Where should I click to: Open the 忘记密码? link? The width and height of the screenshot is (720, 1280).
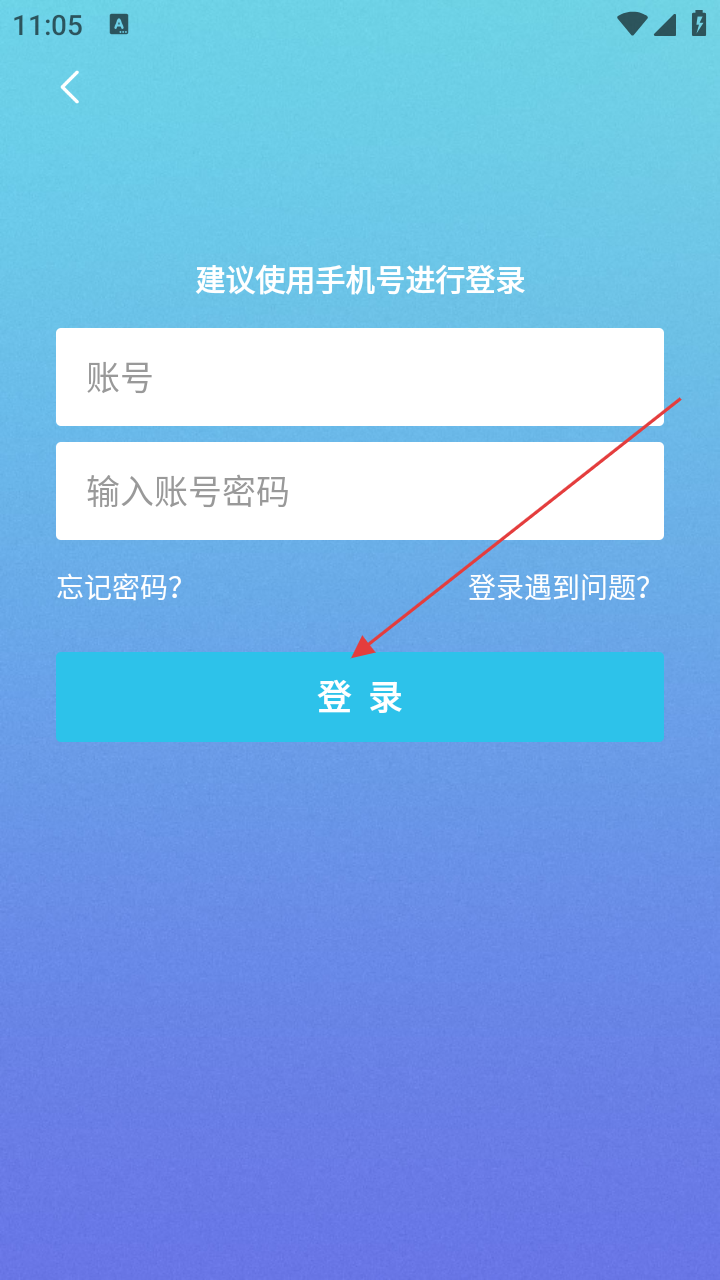pyautogui.click(x=119, y=587)
